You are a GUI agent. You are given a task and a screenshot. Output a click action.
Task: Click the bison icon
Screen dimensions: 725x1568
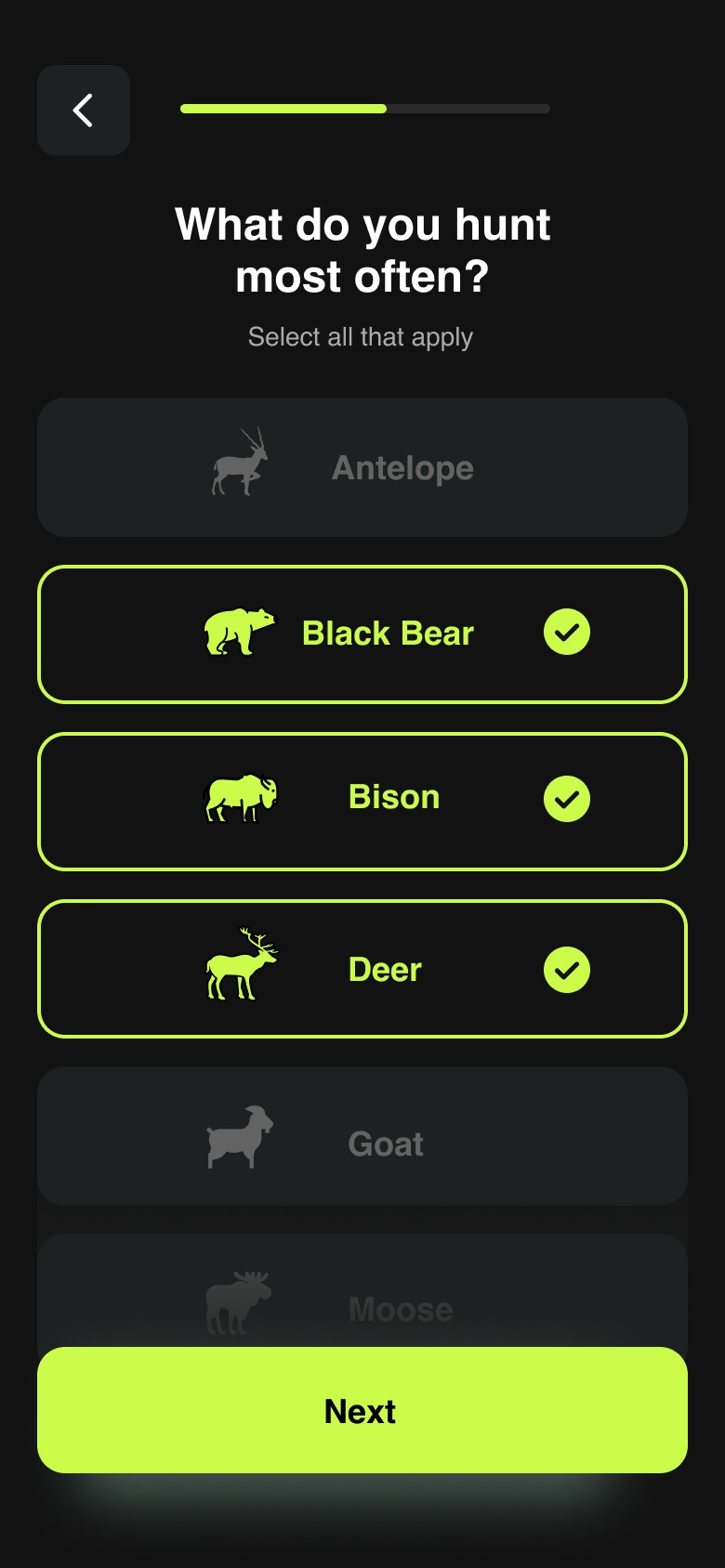240,797
